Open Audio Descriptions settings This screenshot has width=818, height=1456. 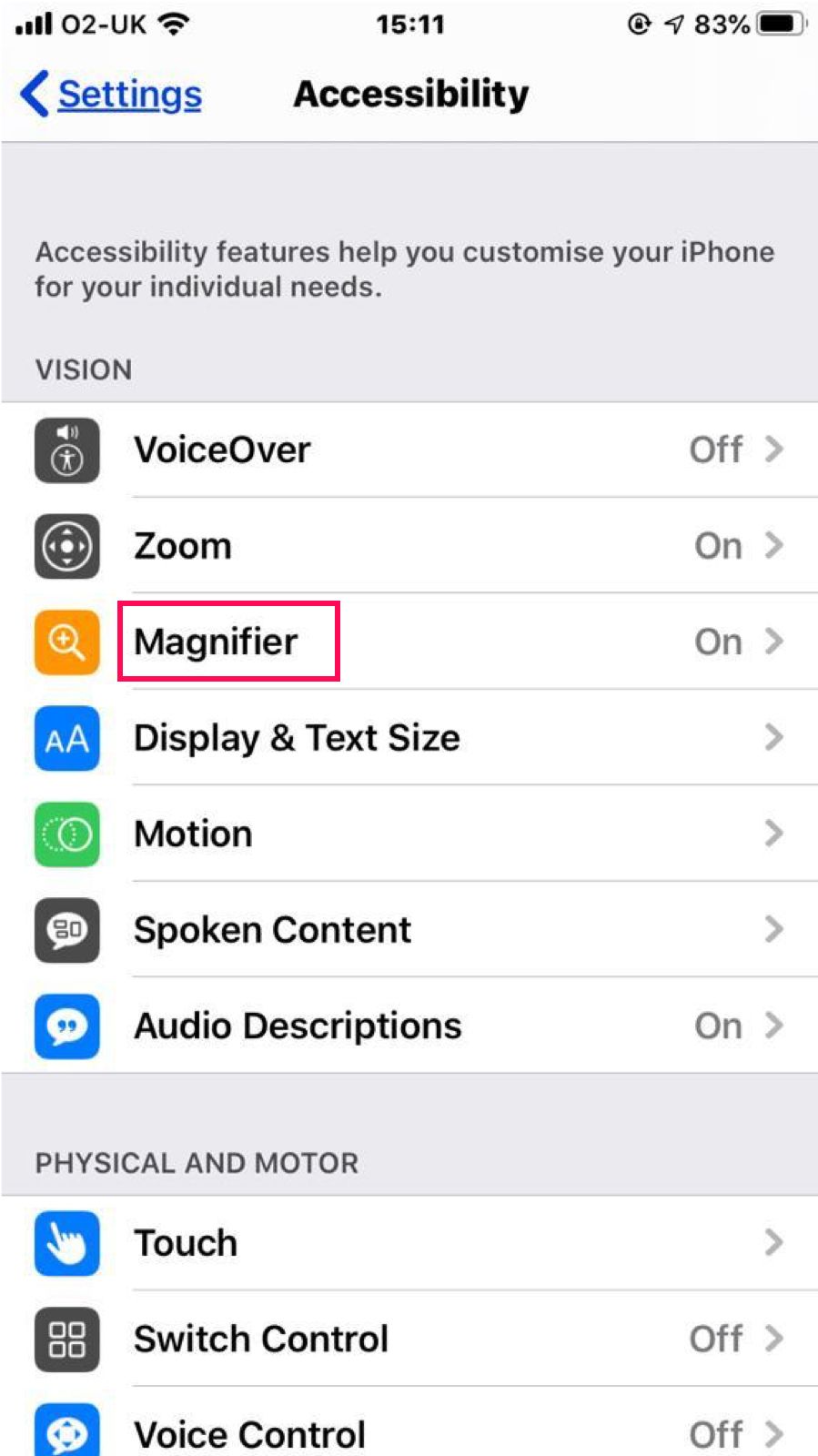click(x=409, y=1026)
